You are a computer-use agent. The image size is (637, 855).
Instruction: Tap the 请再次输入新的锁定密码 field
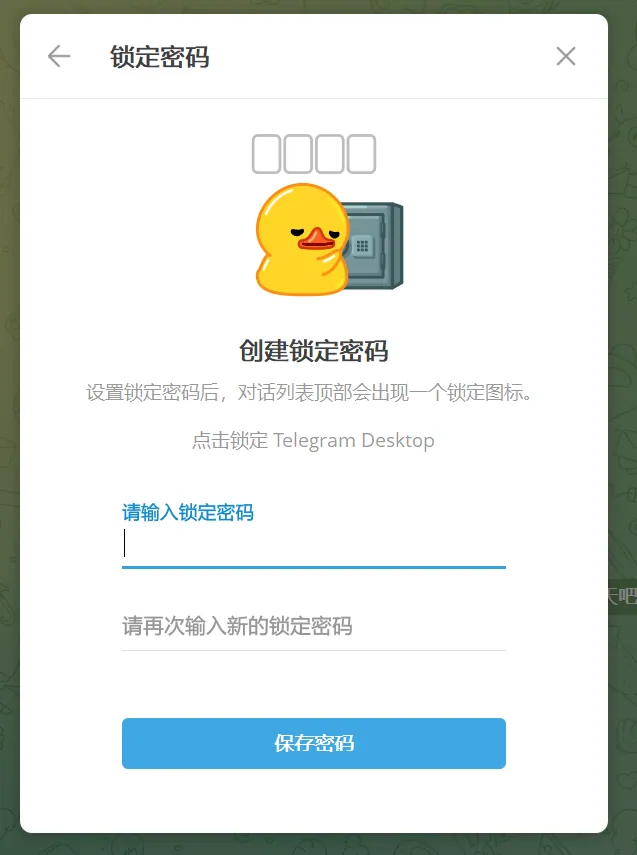click(313, 627)
